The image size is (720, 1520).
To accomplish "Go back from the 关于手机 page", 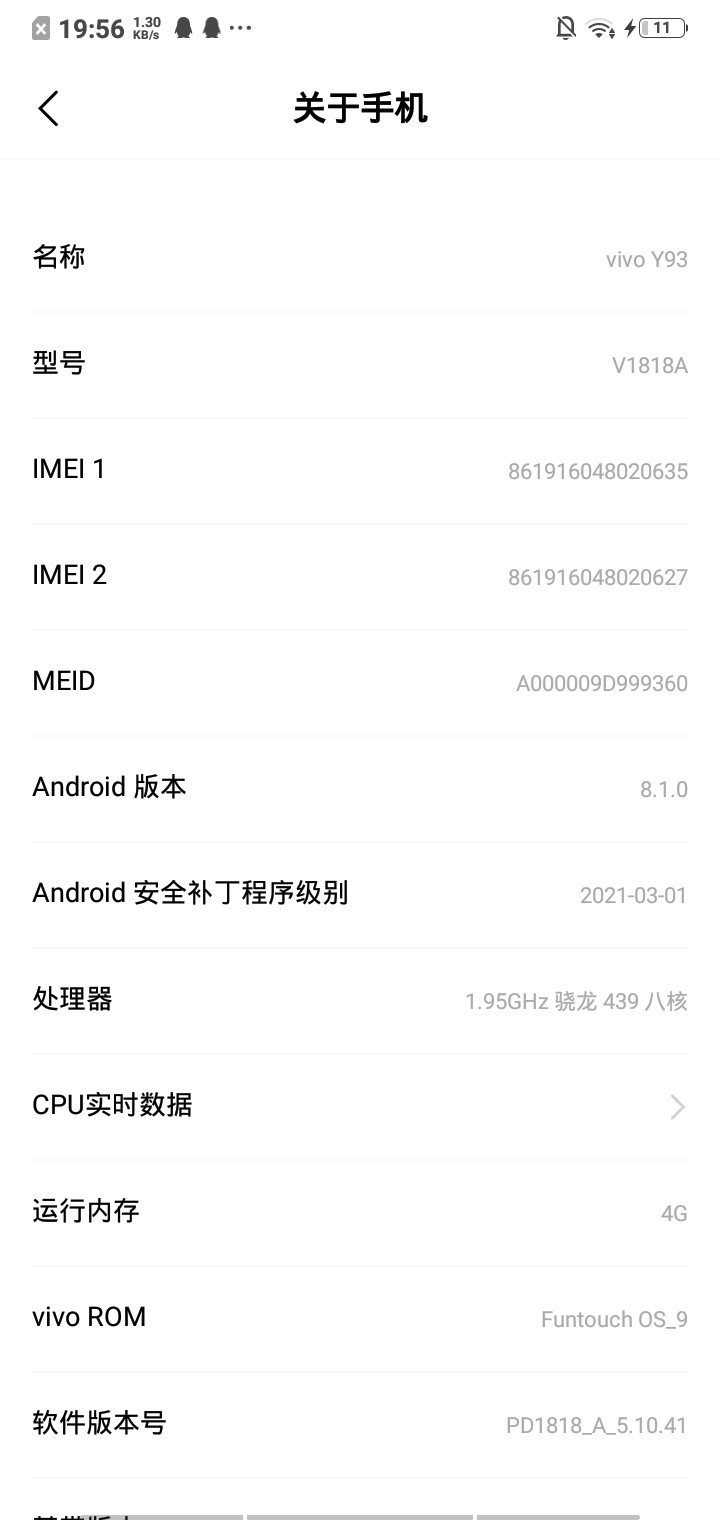I will click(x=48, y=108).
